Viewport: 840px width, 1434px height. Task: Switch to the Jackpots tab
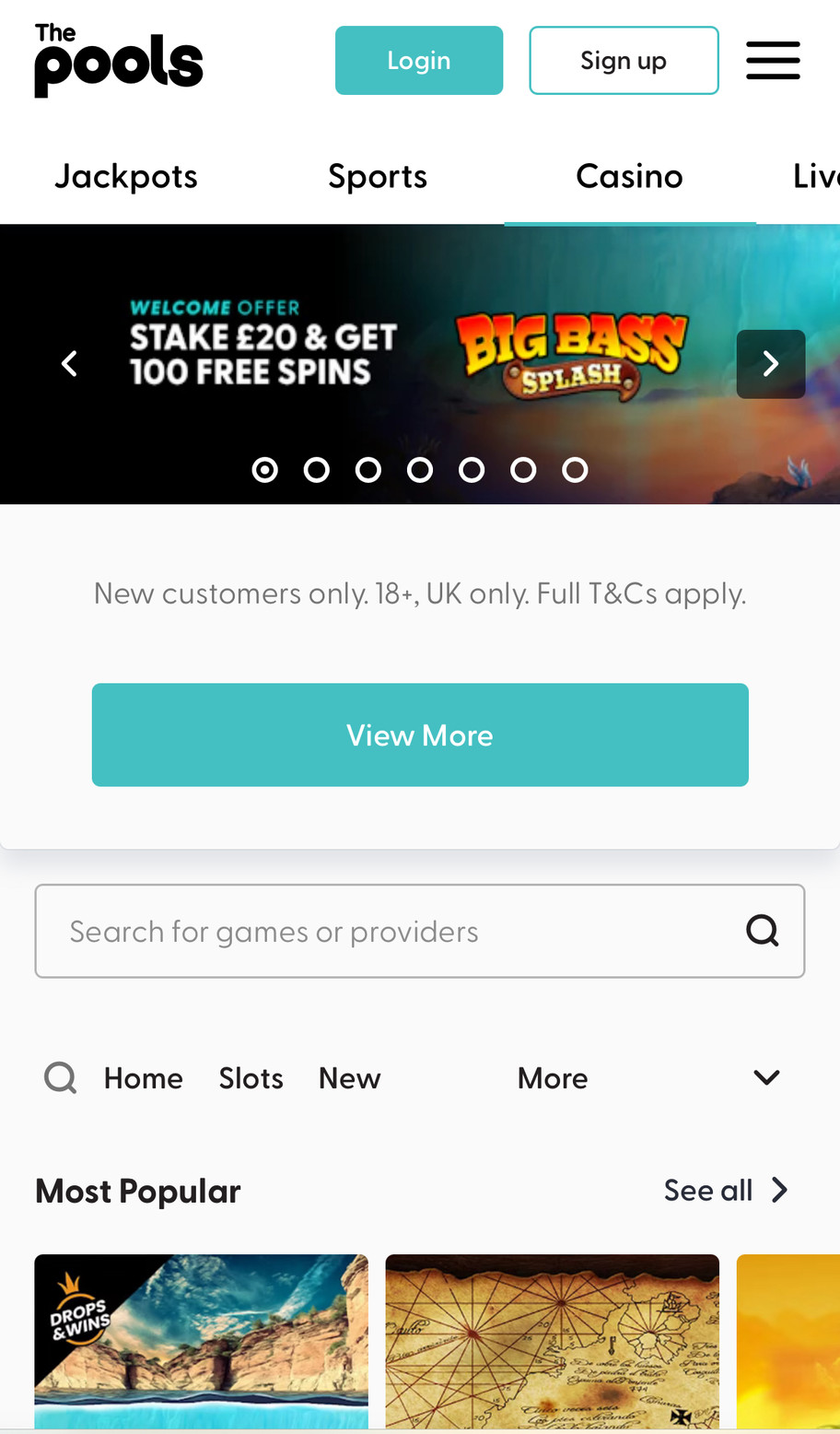pos(126,176)
